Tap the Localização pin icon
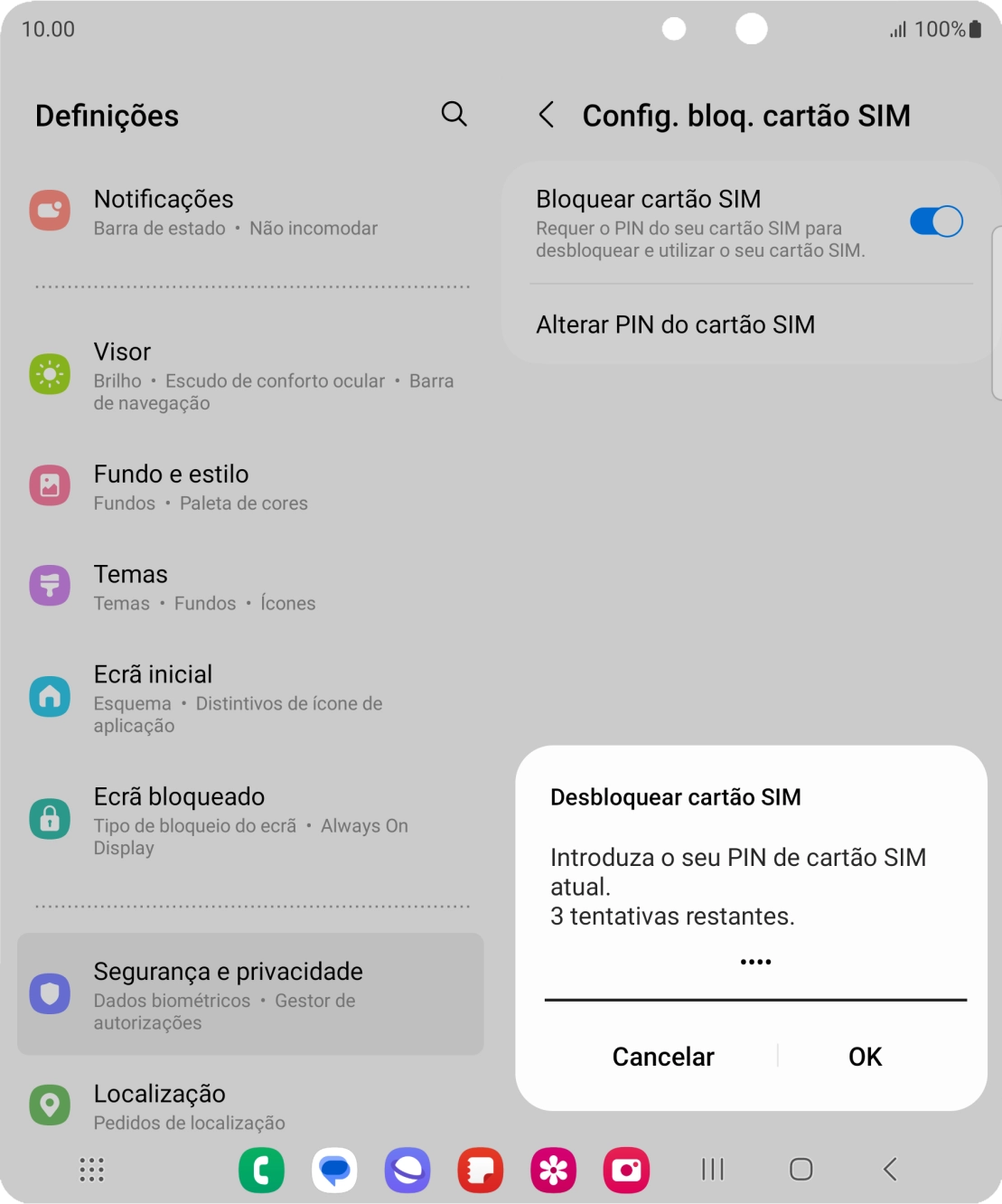1002x1204 pixels. pyautogui.click(x=50, y=1105)
